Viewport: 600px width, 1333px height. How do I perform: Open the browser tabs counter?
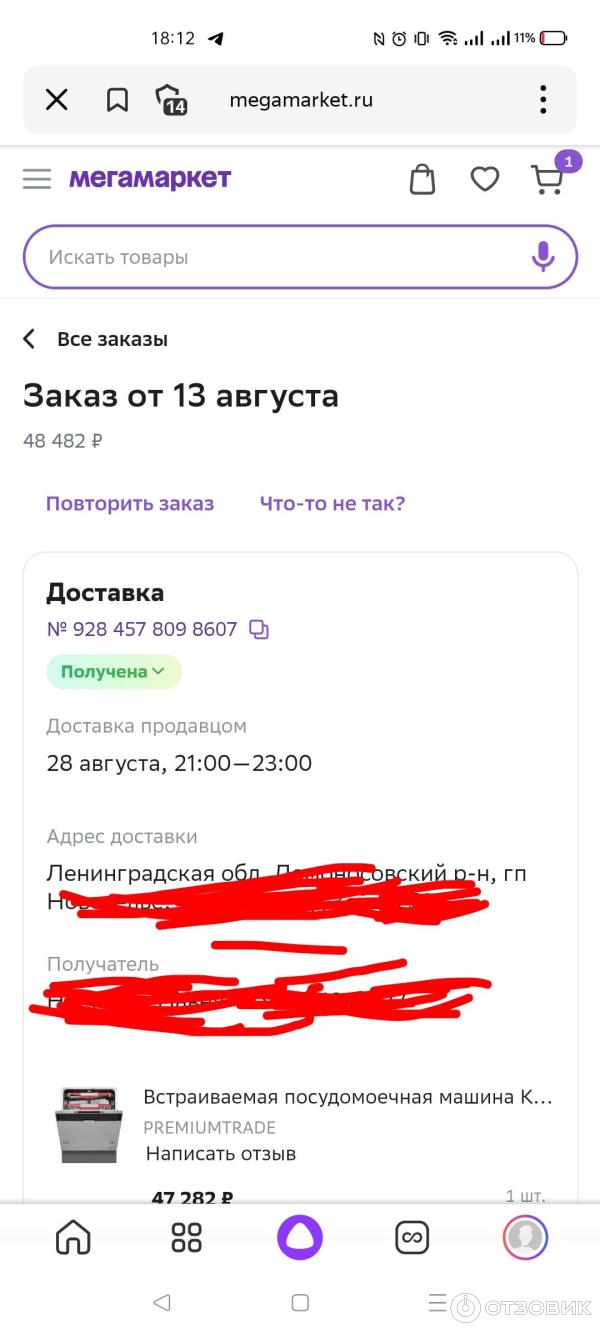(x=171, y=99)
